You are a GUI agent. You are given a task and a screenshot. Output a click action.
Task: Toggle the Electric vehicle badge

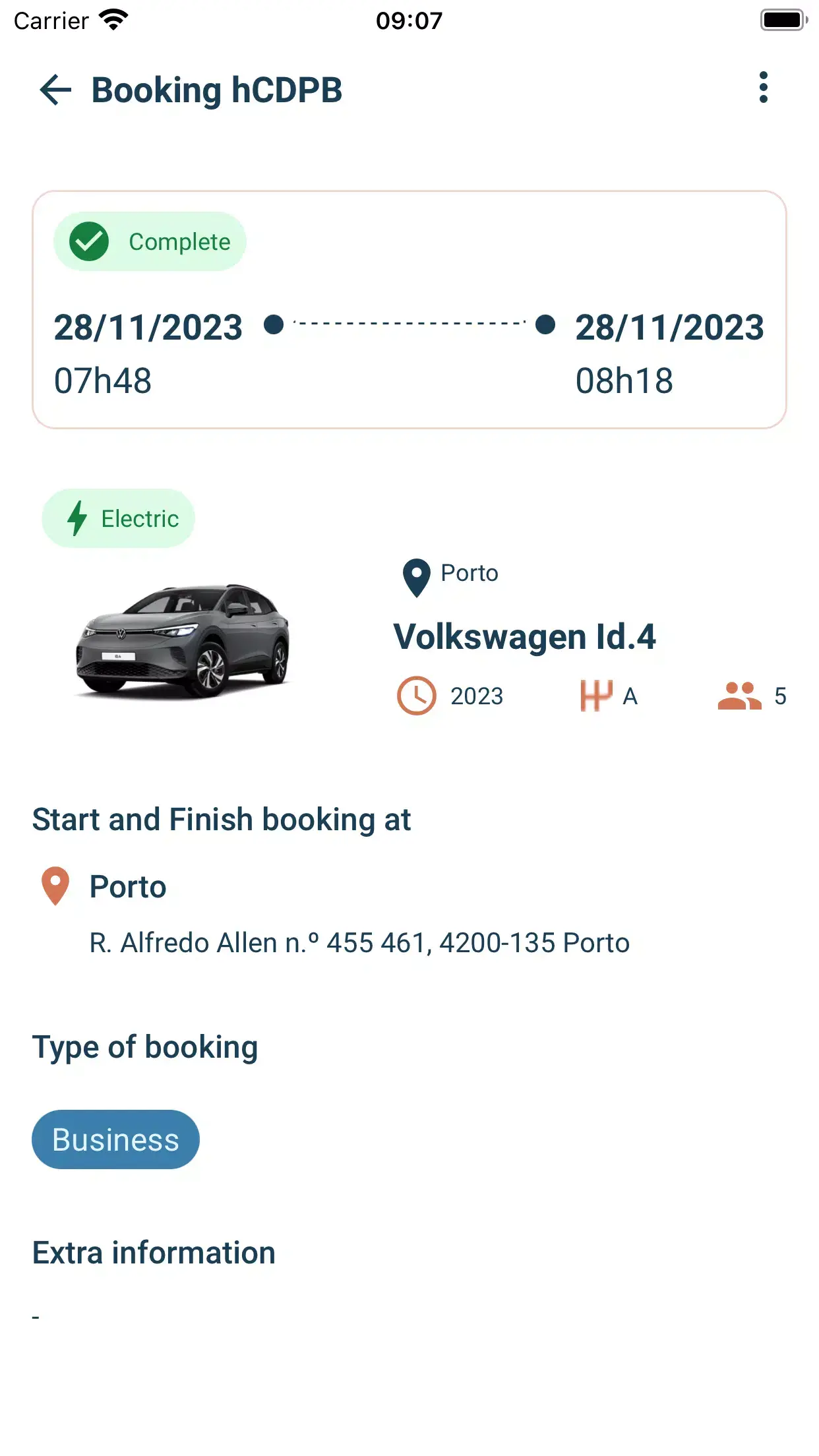coord(118,518)
